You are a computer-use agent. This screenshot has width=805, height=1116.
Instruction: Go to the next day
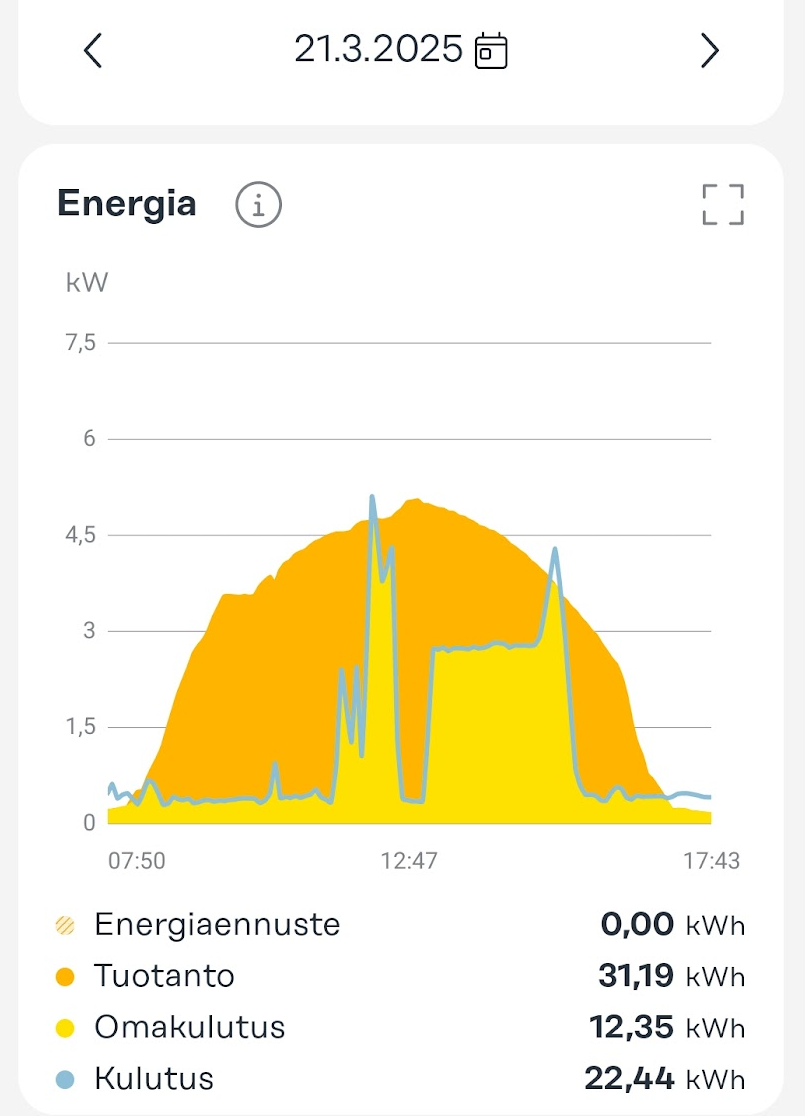click(x=710, y=50)
